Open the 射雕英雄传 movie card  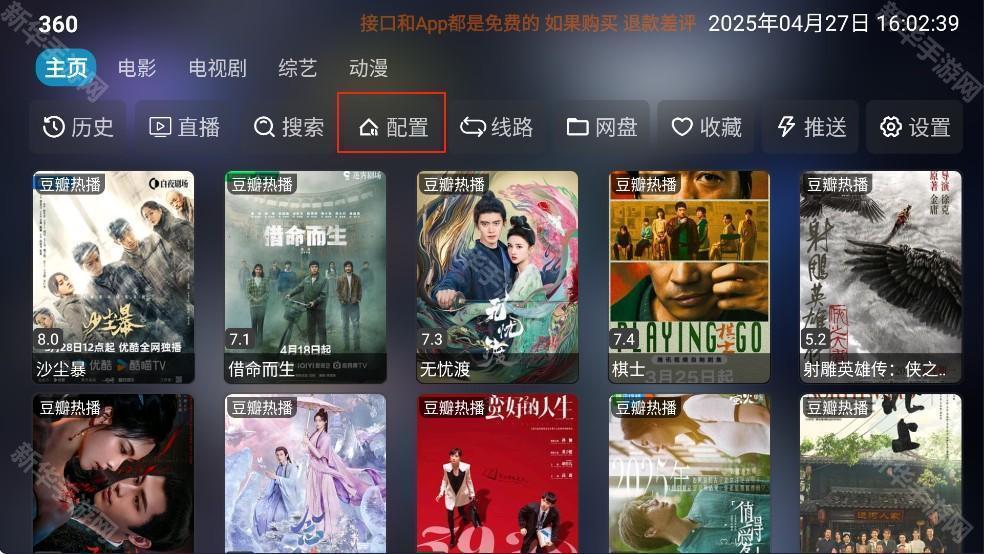click(x=880, y=277)
